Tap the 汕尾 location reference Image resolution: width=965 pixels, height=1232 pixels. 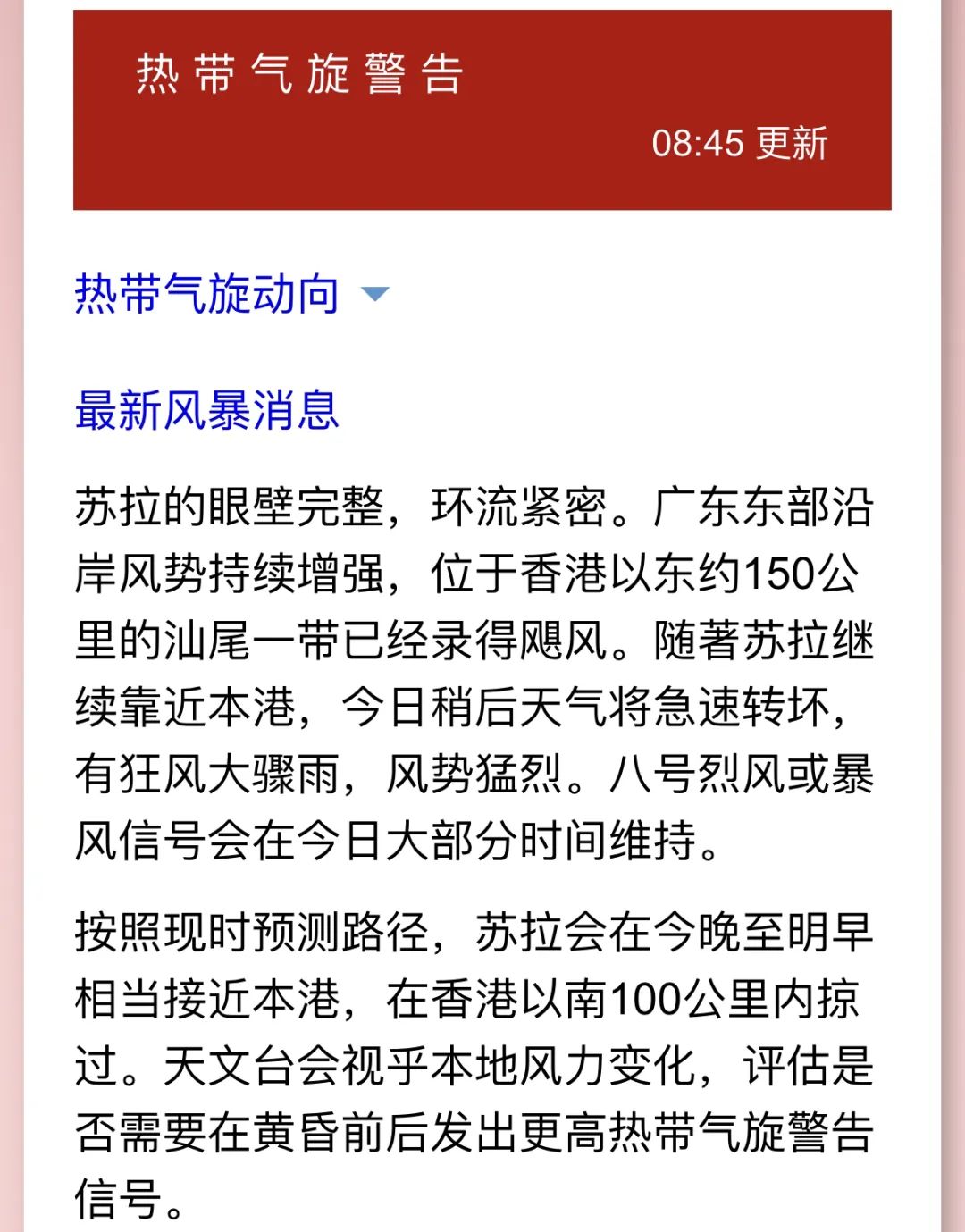[x=202, y=638]
